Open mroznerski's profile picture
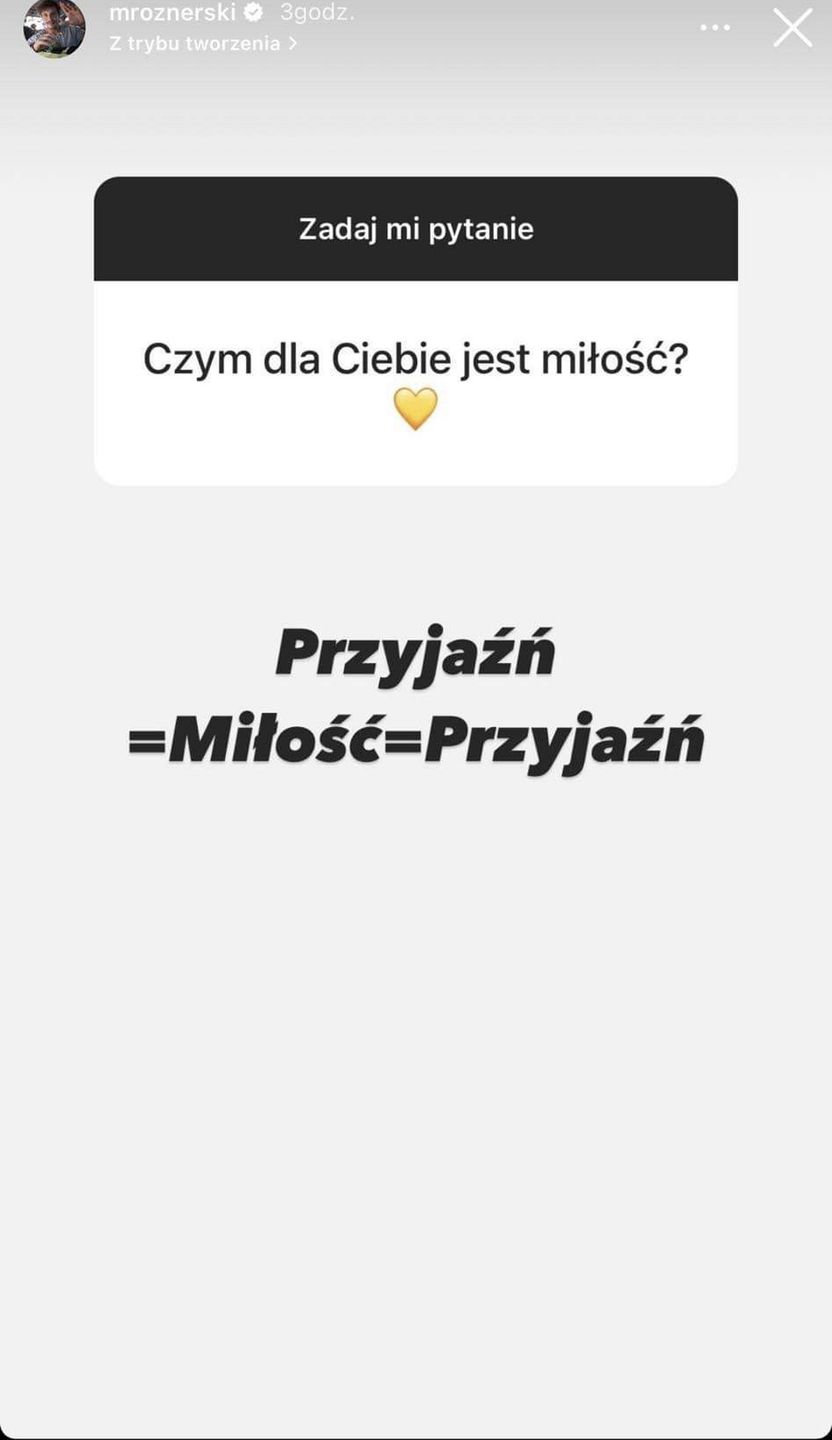The width and height of the screenshot is (832, 1440). 54,28
